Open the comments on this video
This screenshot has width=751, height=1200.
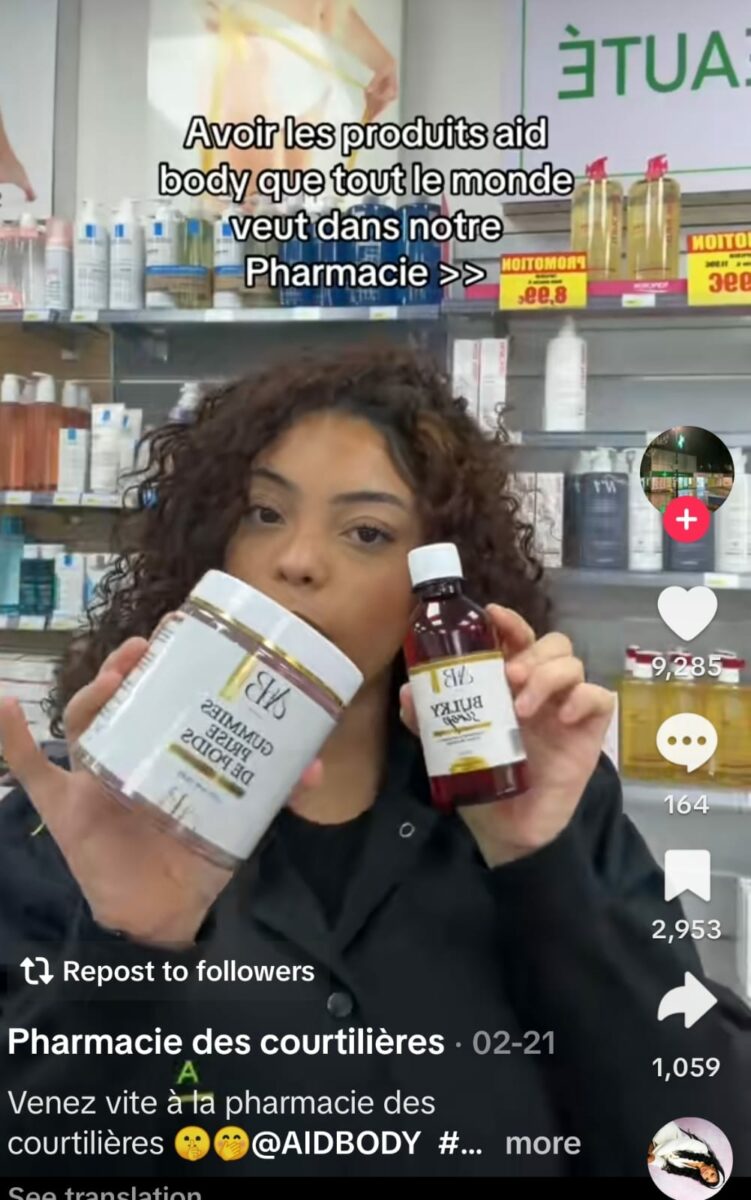click(x=686, y=742)
